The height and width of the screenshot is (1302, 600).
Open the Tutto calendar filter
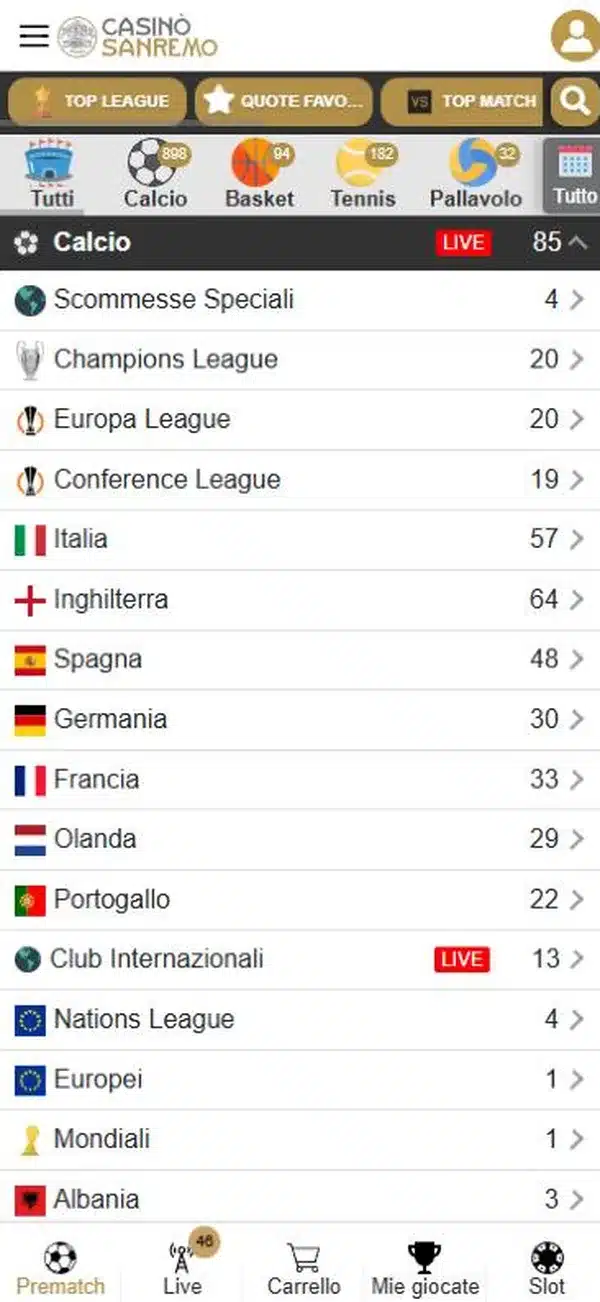click(573, 174)
